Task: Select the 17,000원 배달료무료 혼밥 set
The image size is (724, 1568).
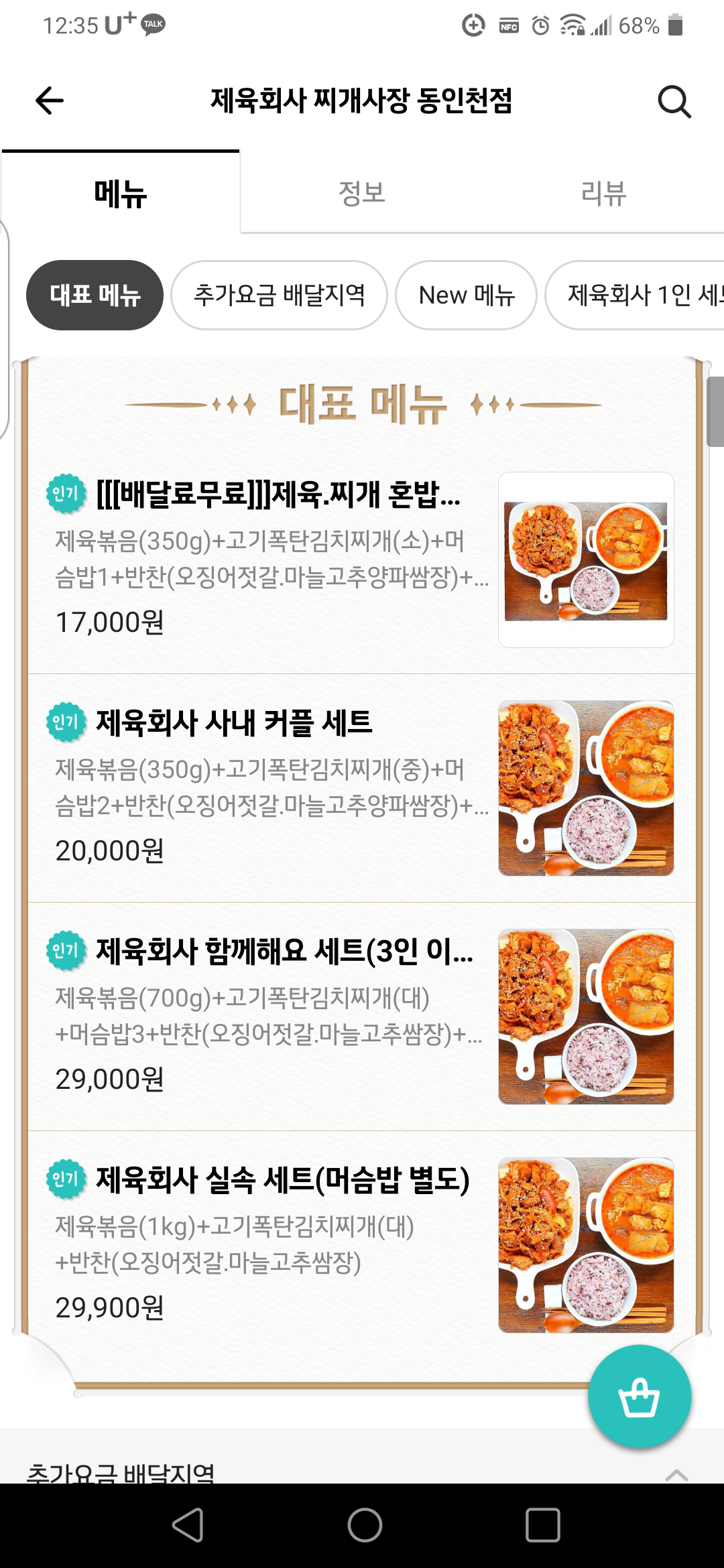Action: [x=268, y=556]
